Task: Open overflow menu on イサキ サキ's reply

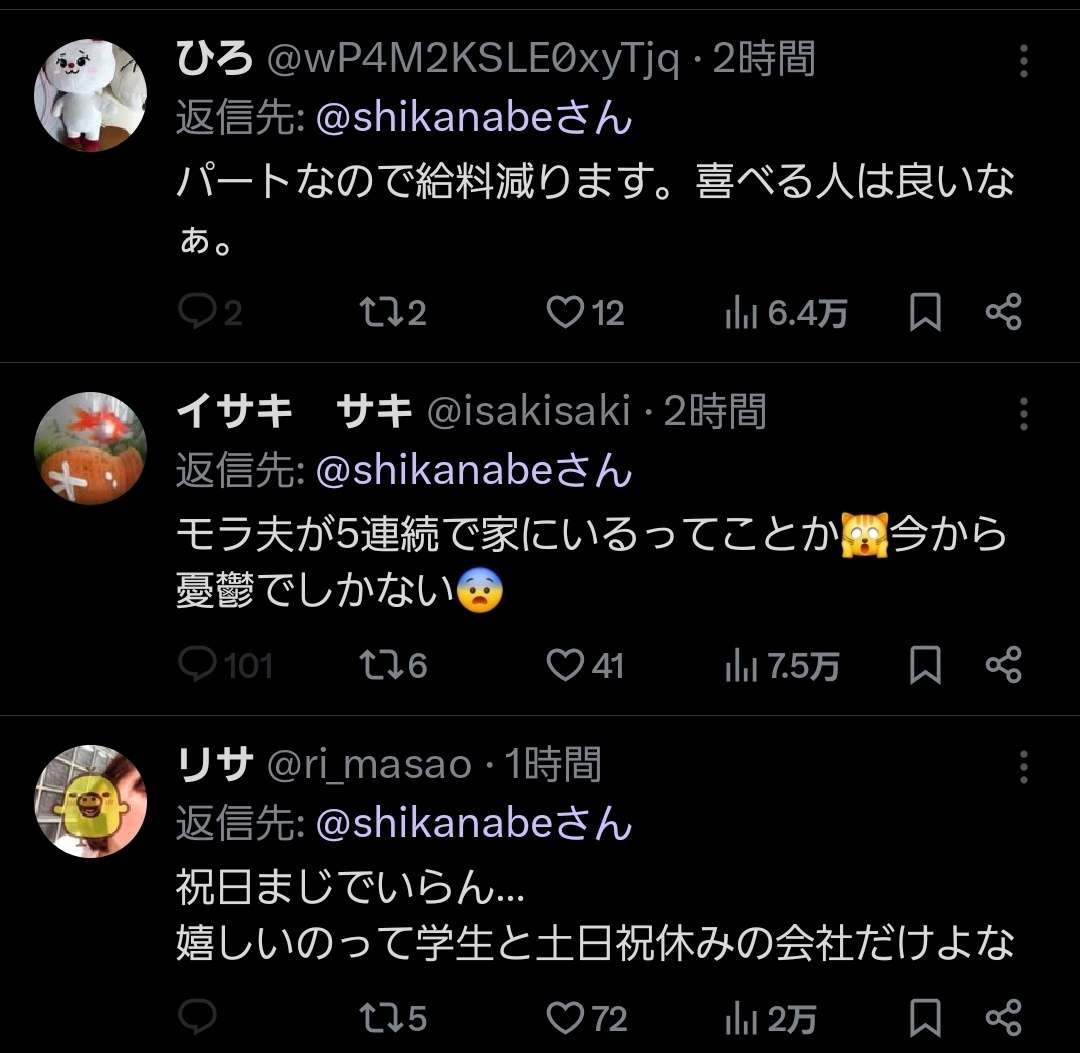Action: tap(1023, 413)
